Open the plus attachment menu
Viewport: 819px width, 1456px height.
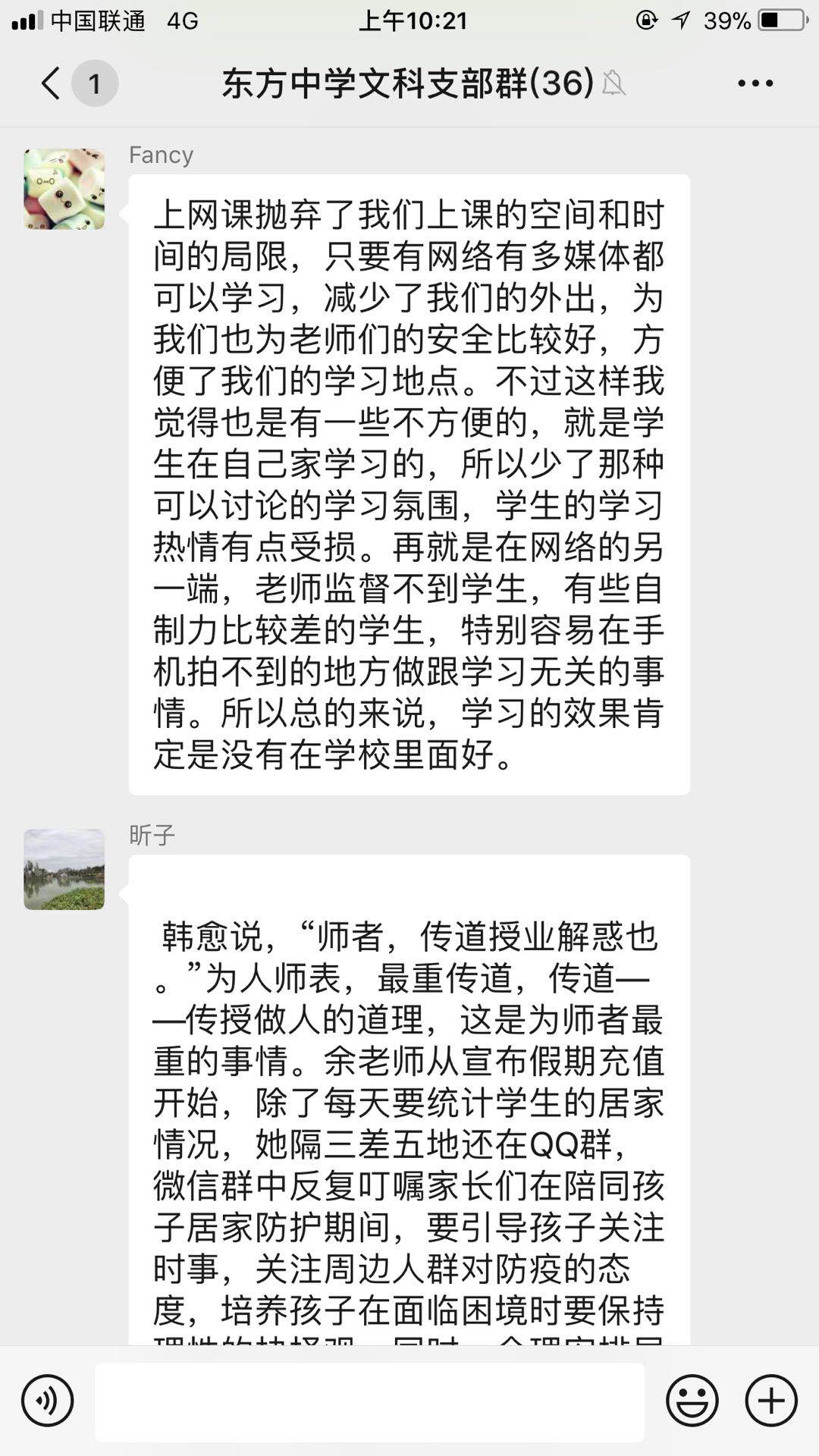tap(771, 1401)
